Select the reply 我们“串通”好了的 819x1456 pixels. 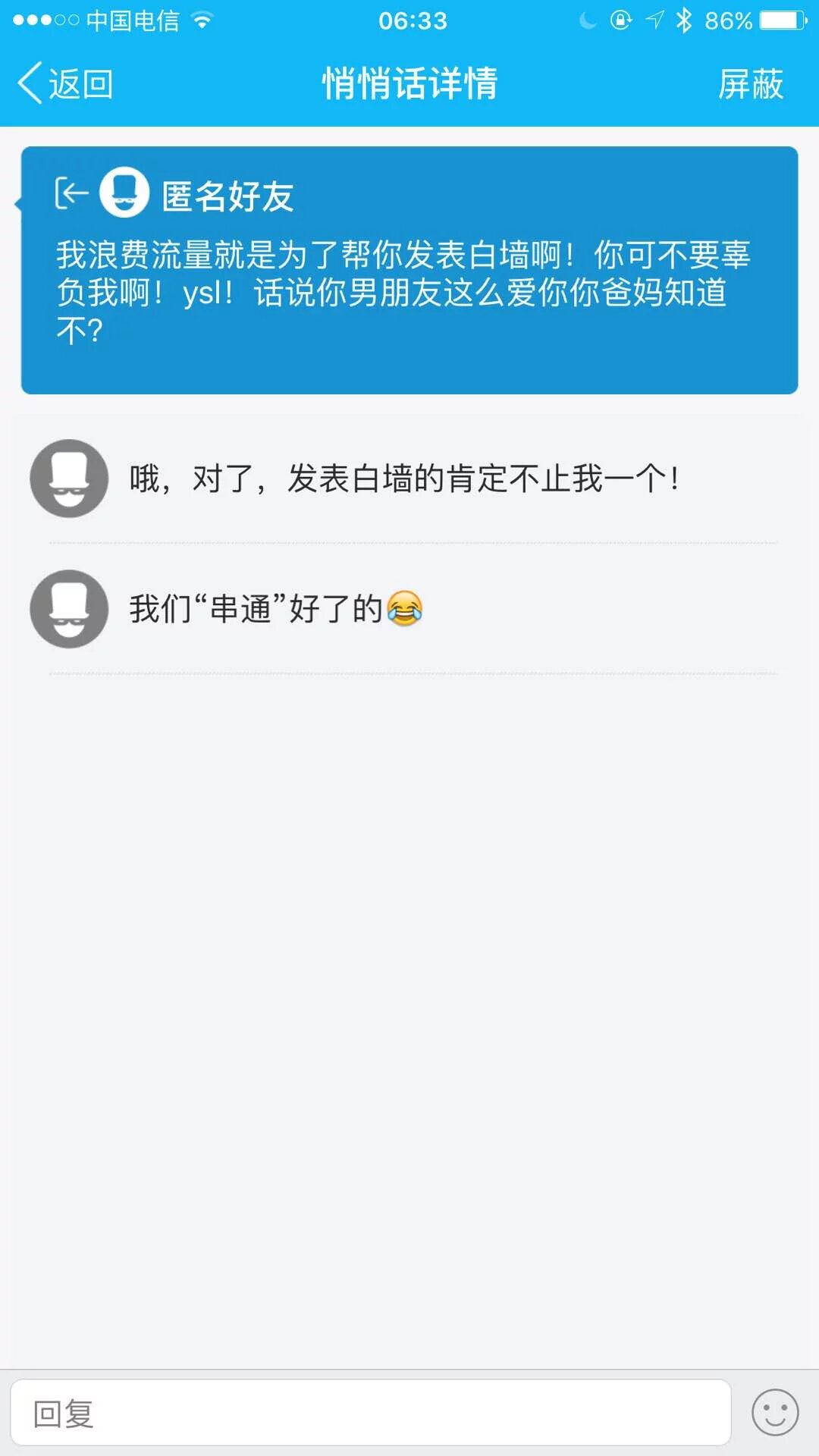[x=276, y=609]
